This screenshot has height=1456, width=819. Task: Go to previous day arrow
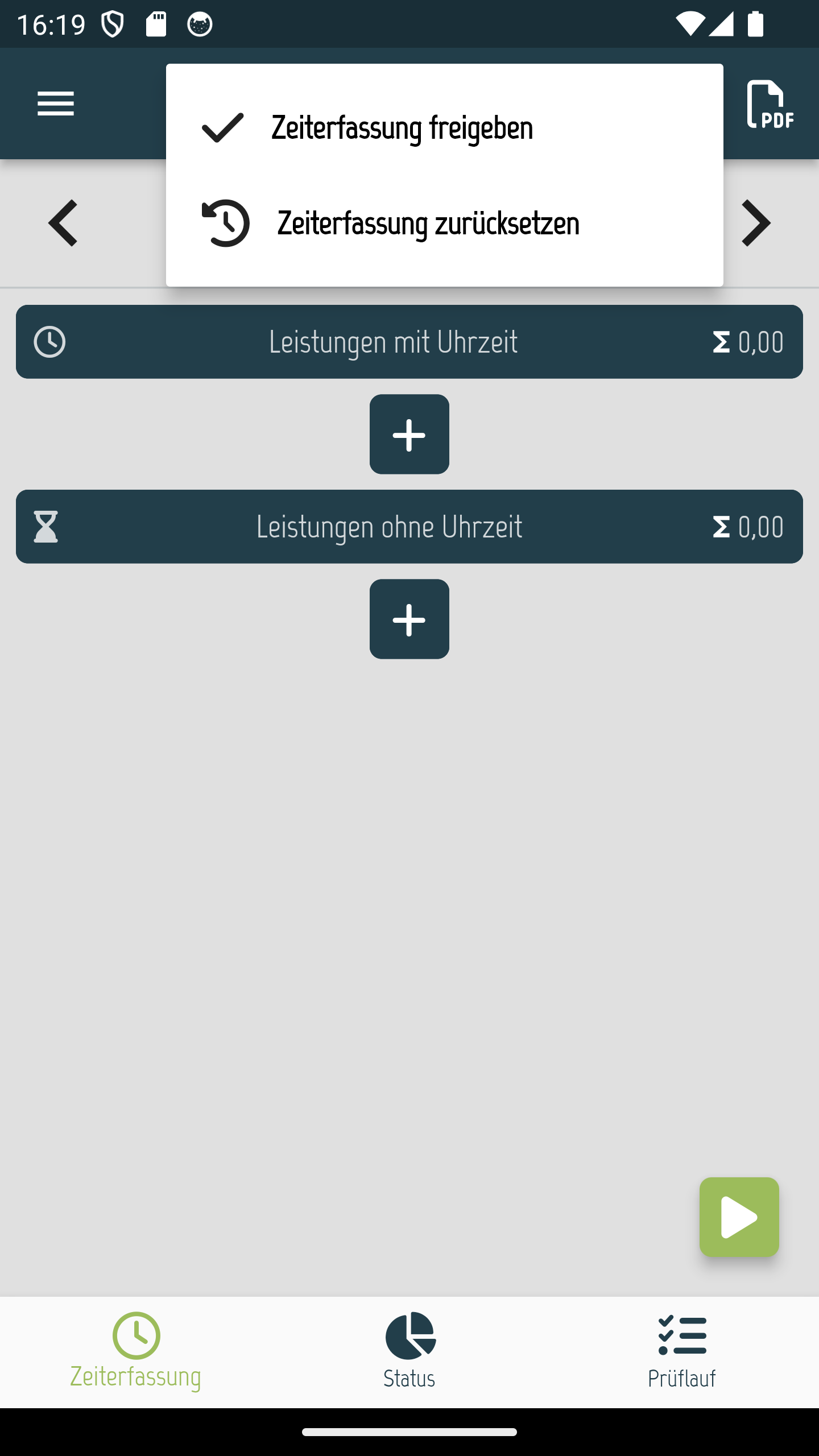coord(64,223)
